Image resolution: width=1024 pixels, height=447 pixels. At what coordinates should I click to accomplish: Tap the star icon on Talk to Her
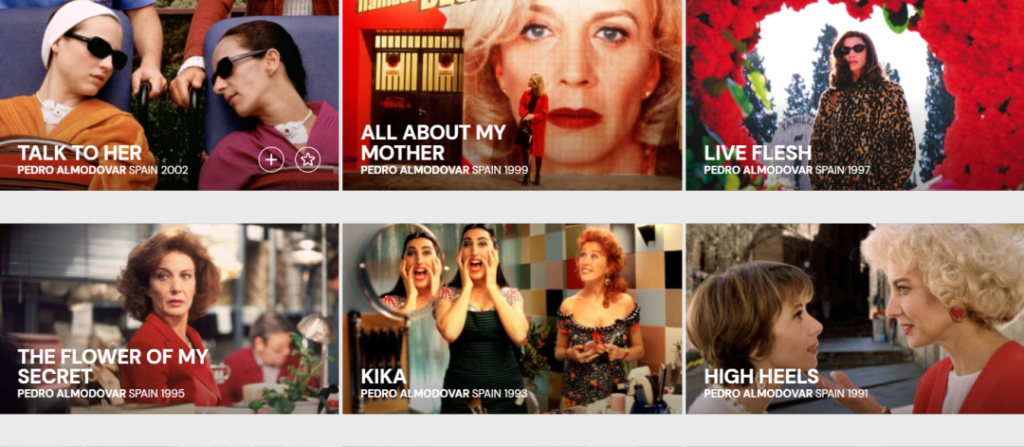pyautogui.click(x=308, y=159)
